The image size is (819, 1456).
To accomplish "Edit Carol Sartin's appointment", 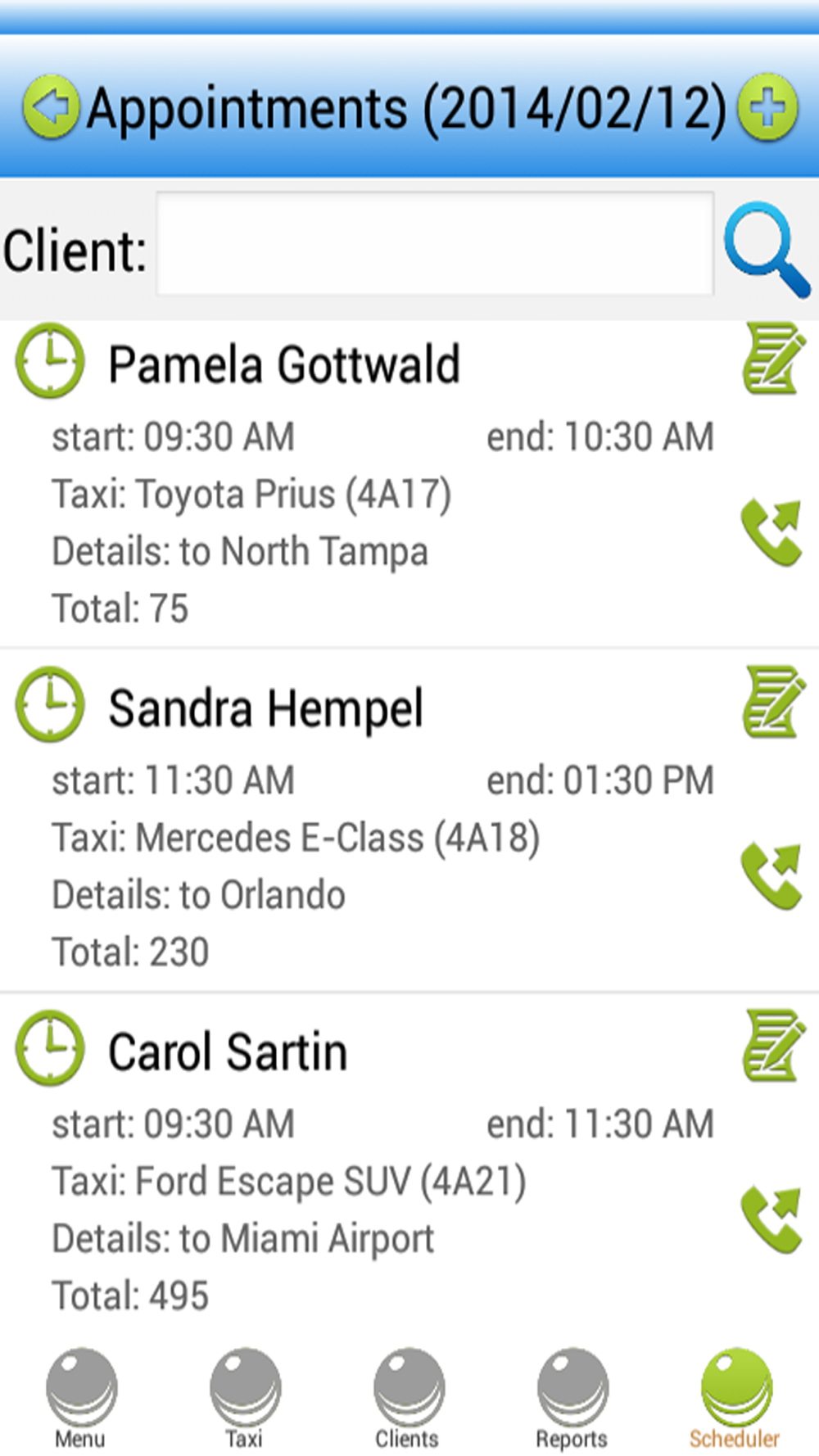I will (x=771, y=1046).
